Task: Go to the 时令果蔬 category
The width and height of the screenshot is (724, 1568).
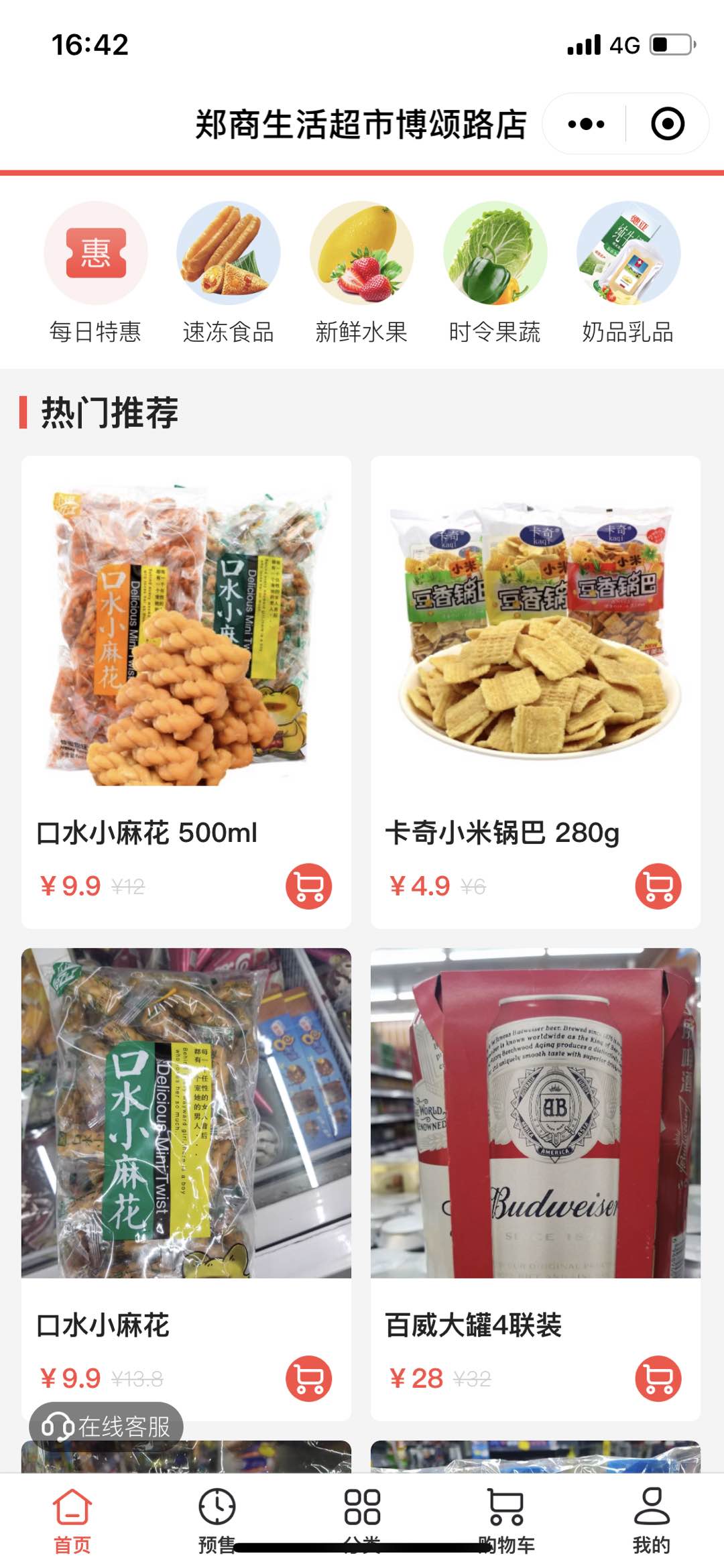Action: 495,272
